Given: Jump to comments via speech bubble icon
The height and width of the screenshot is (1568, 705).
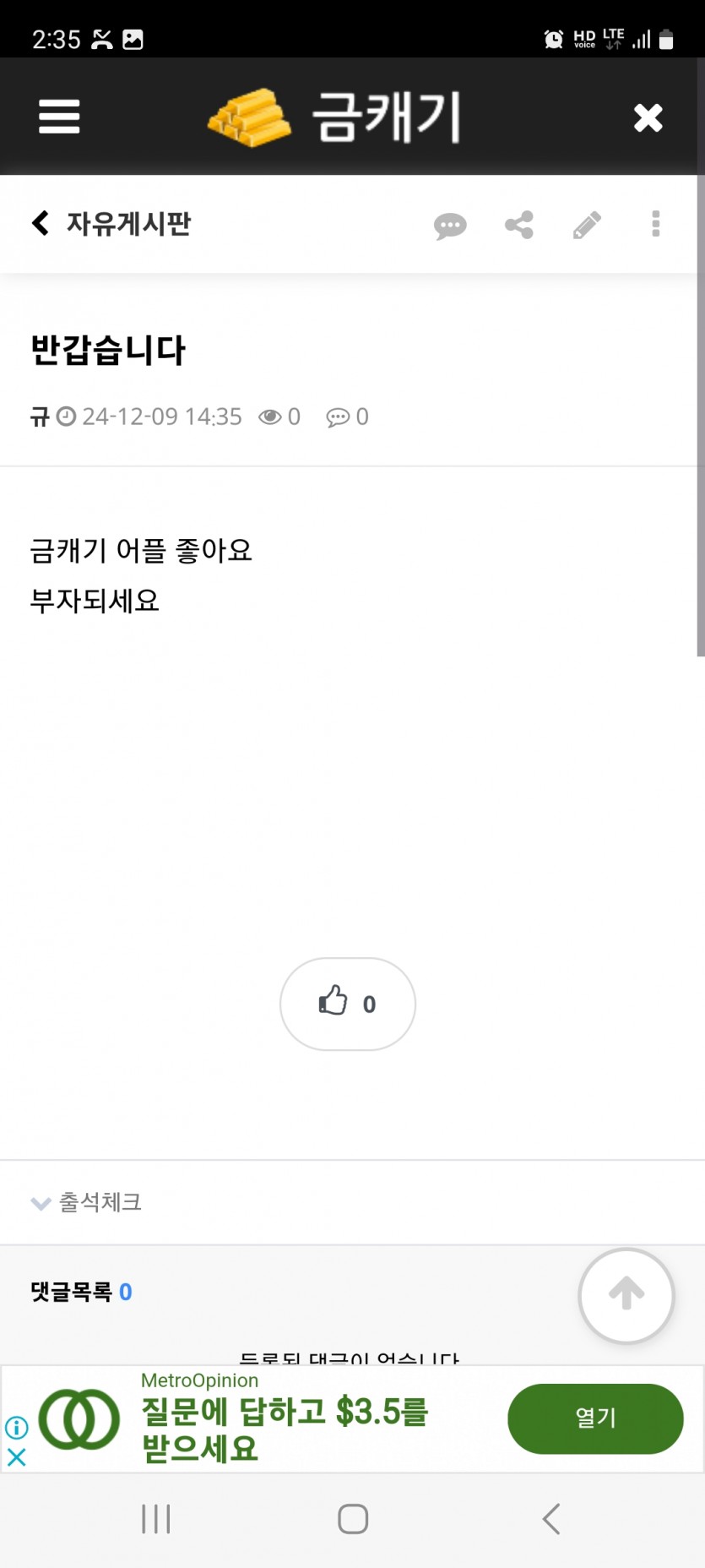Looking at the screenshot, I should click(450, 226).
